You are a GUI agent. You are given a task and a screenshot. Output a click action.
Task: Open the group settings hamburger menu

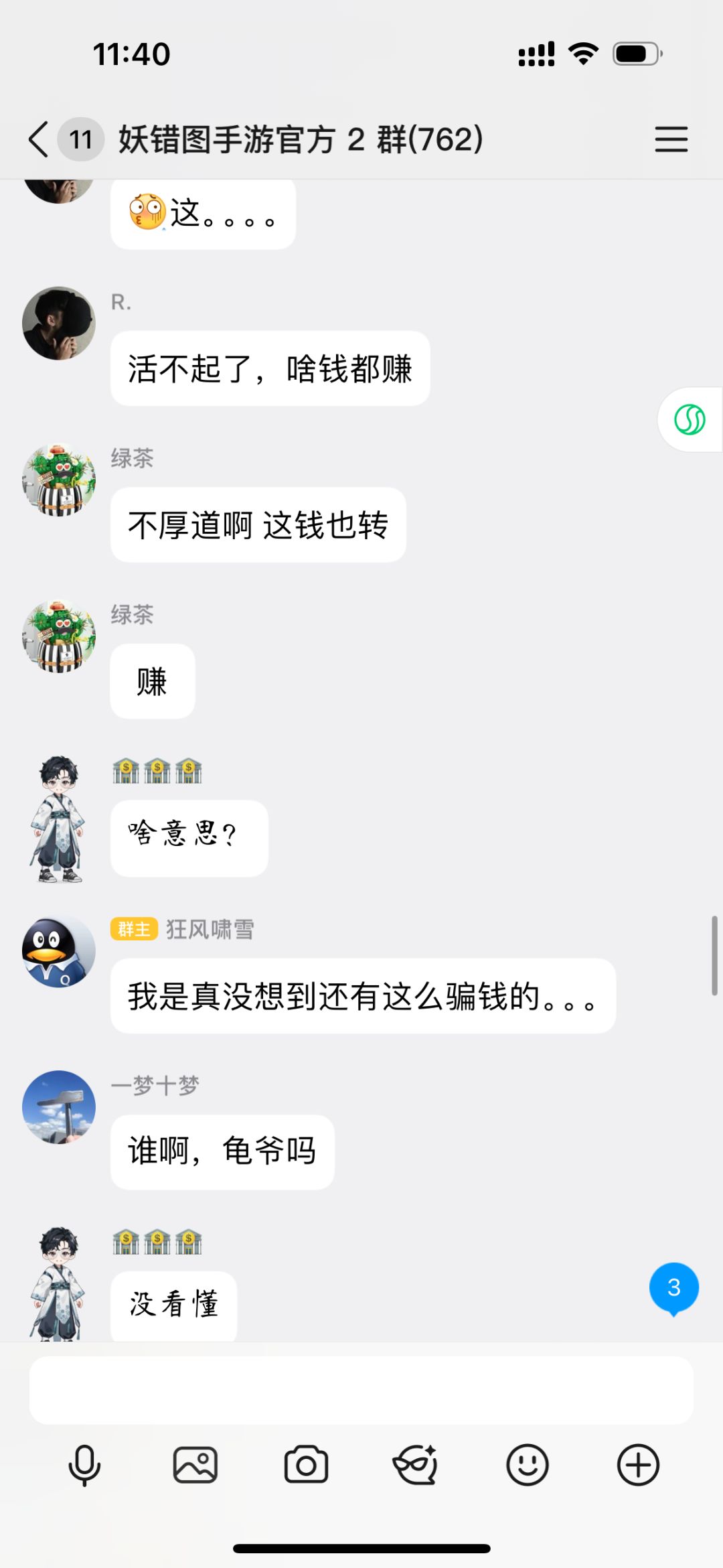point(671,139)
